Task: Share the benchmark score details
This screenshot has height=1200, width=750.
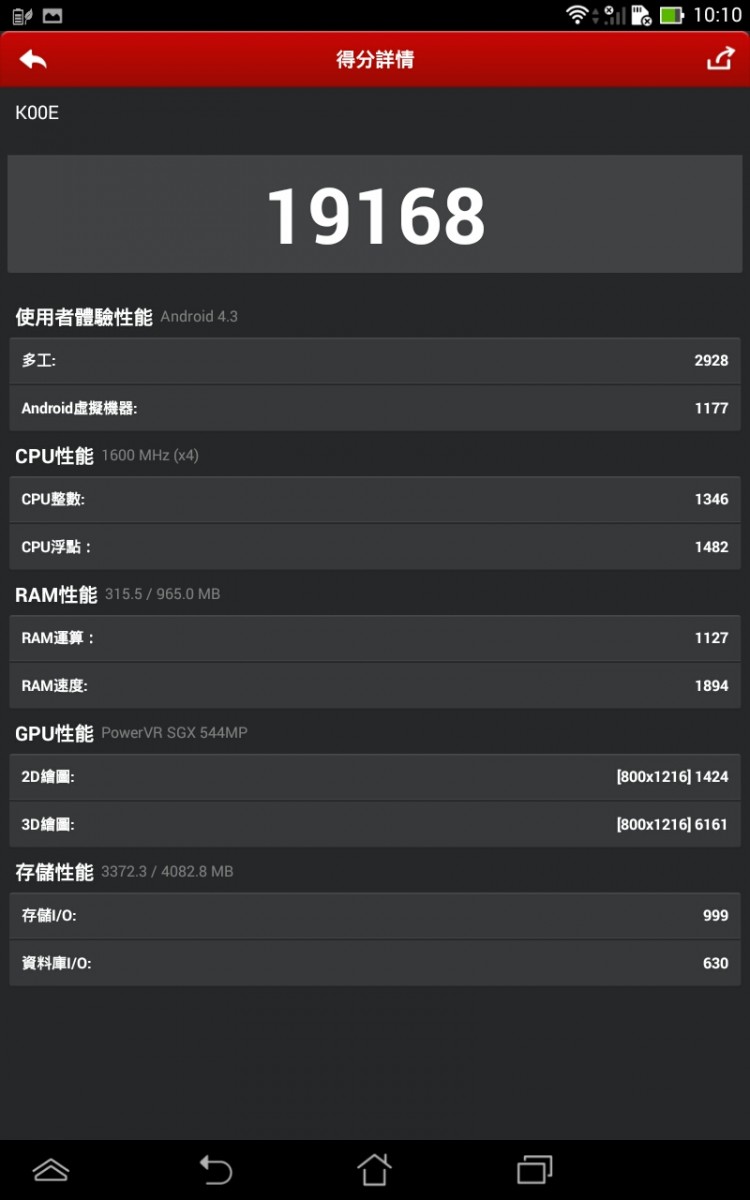Action: (719, 60)
